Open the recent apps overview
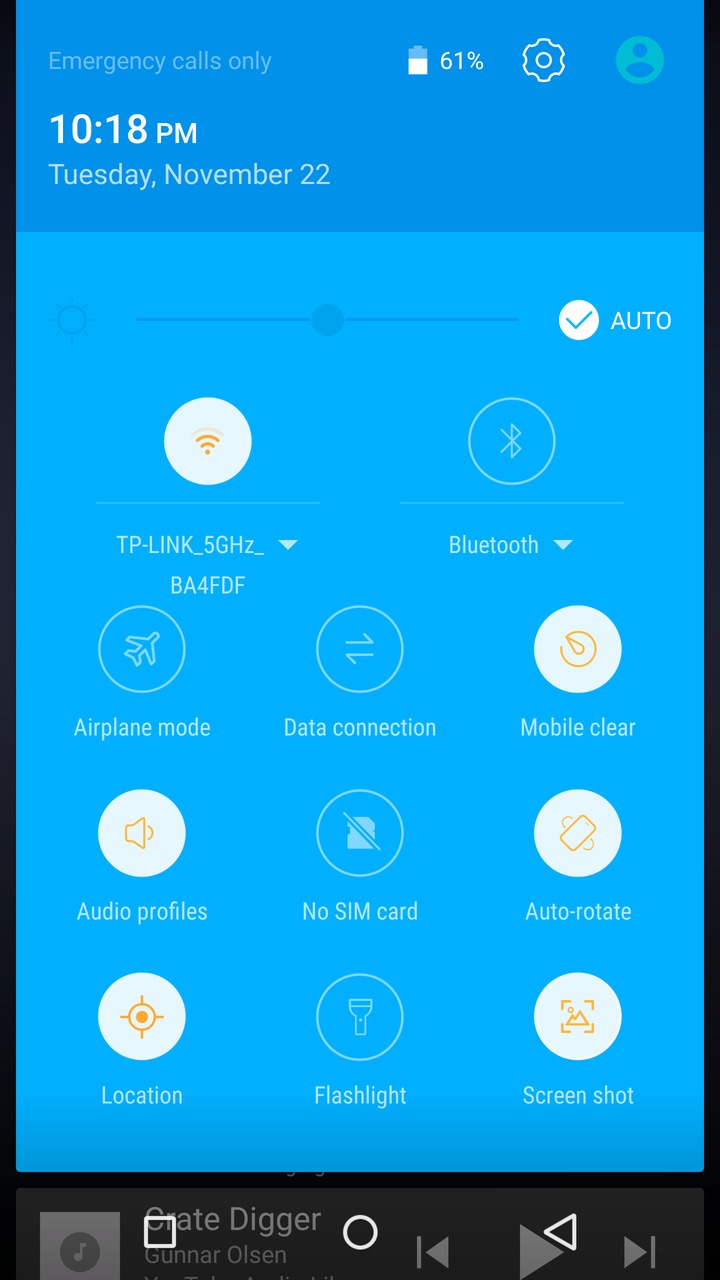 [160, 1232]
